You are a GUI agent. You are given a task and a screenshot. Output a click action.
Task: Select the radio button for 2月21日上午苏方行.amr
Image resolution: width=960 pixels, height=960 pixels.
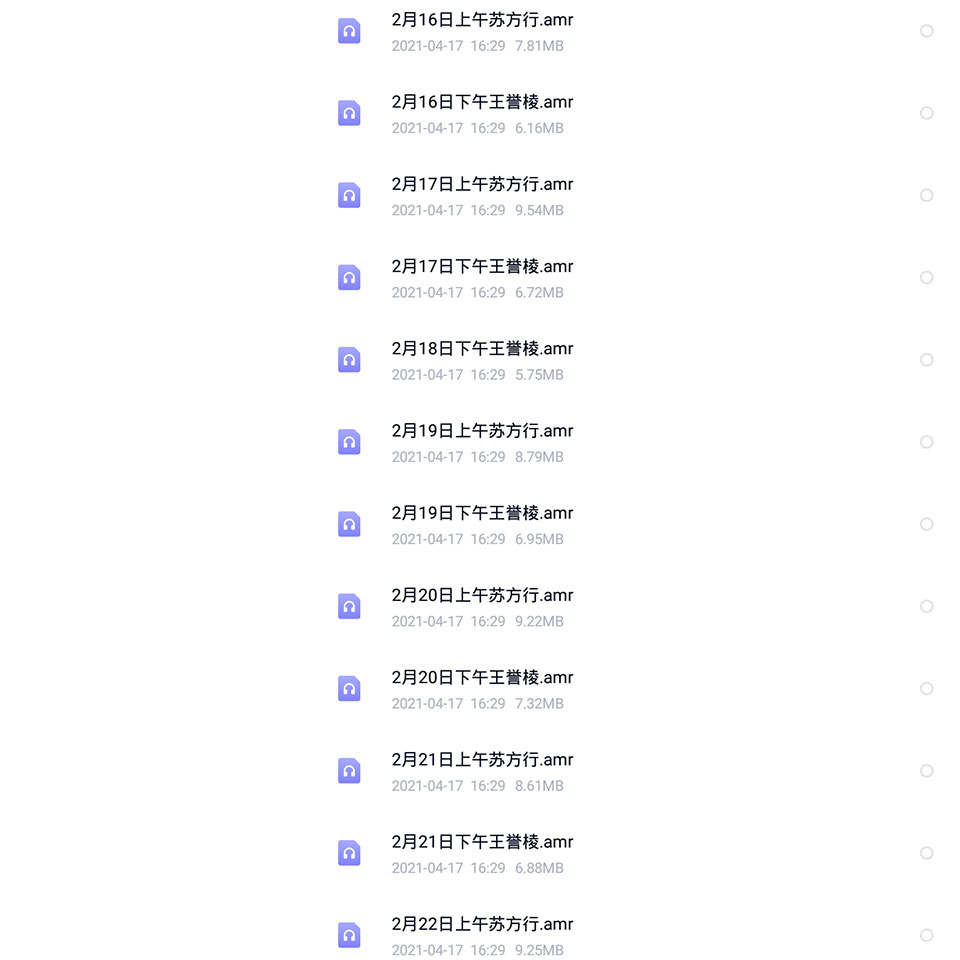tap(926, 771)
